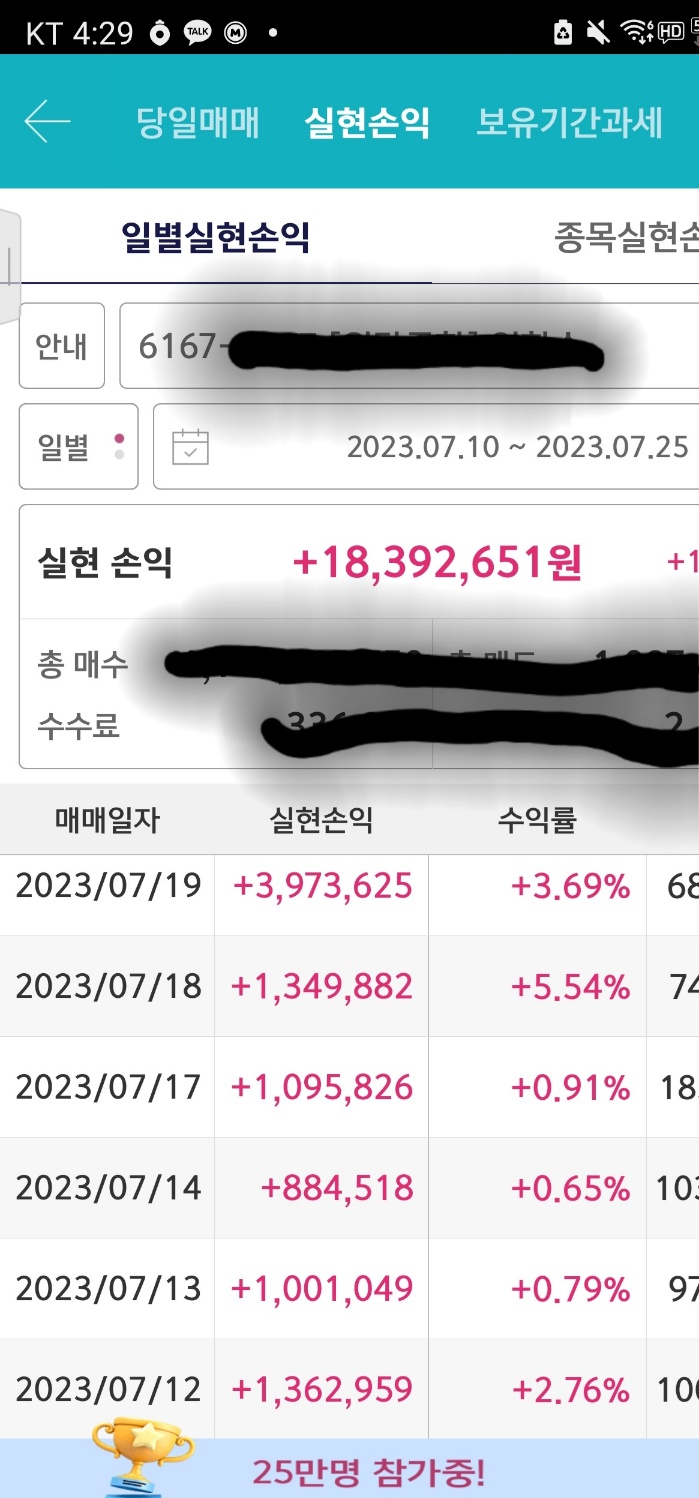Screen dimensions: 699x1498
Task: Select the 일별실현손익 sub-tab
Action: coord(215,238)
